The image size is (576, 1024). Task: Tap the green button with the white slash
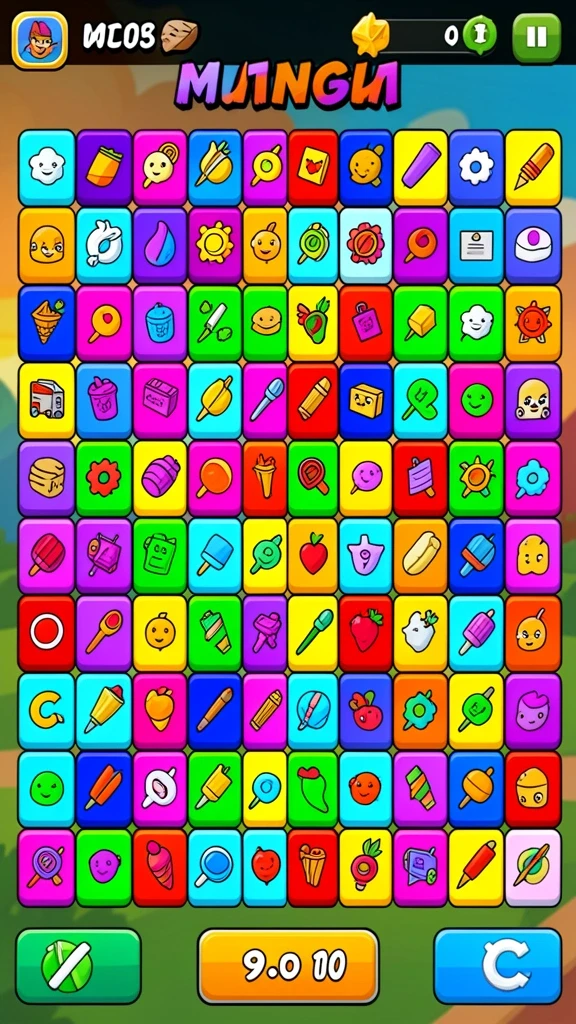tap(78, 966)
